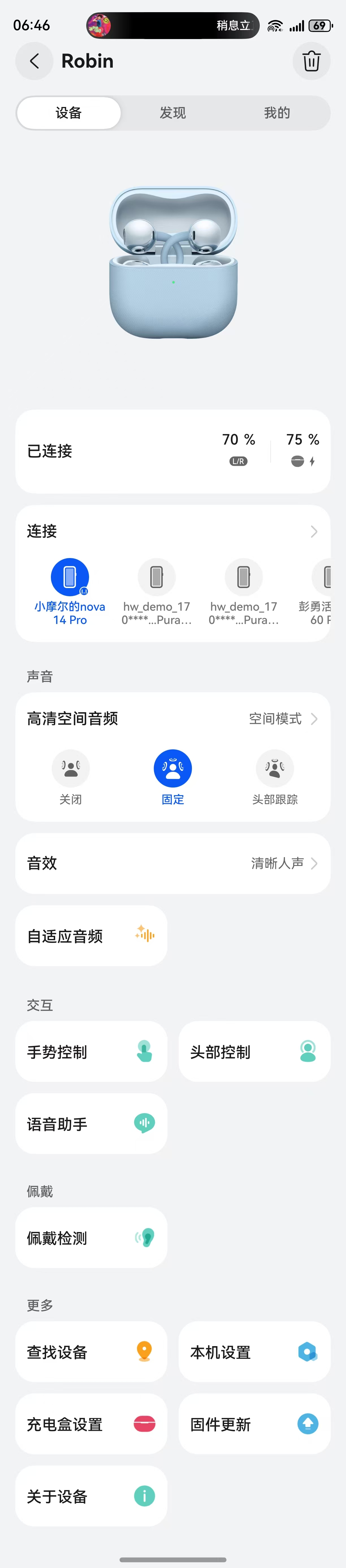Open 音效 sound effect settings

(173, 863)
